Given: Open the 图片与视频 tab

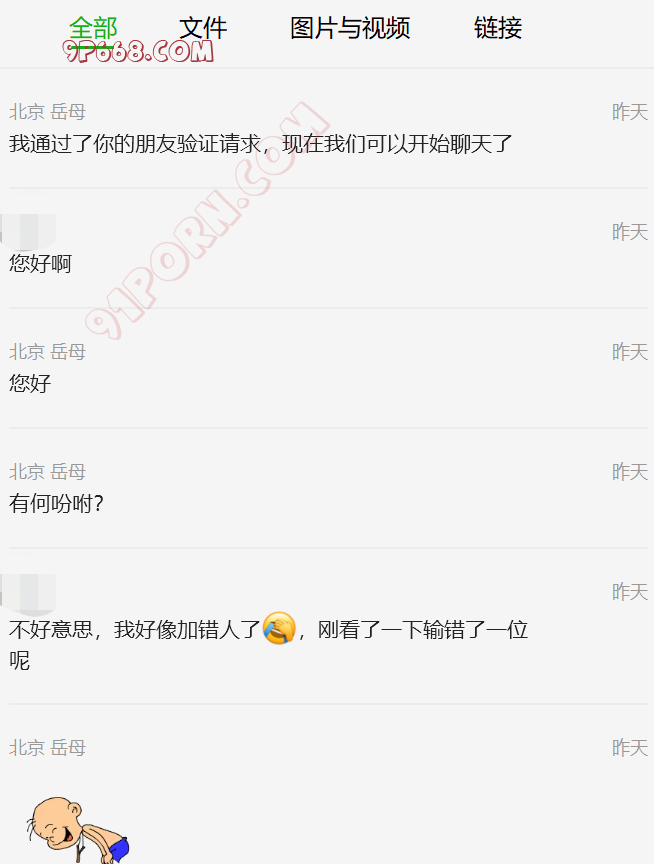Looking at the screenshot, I should click(x=350, y=28).
